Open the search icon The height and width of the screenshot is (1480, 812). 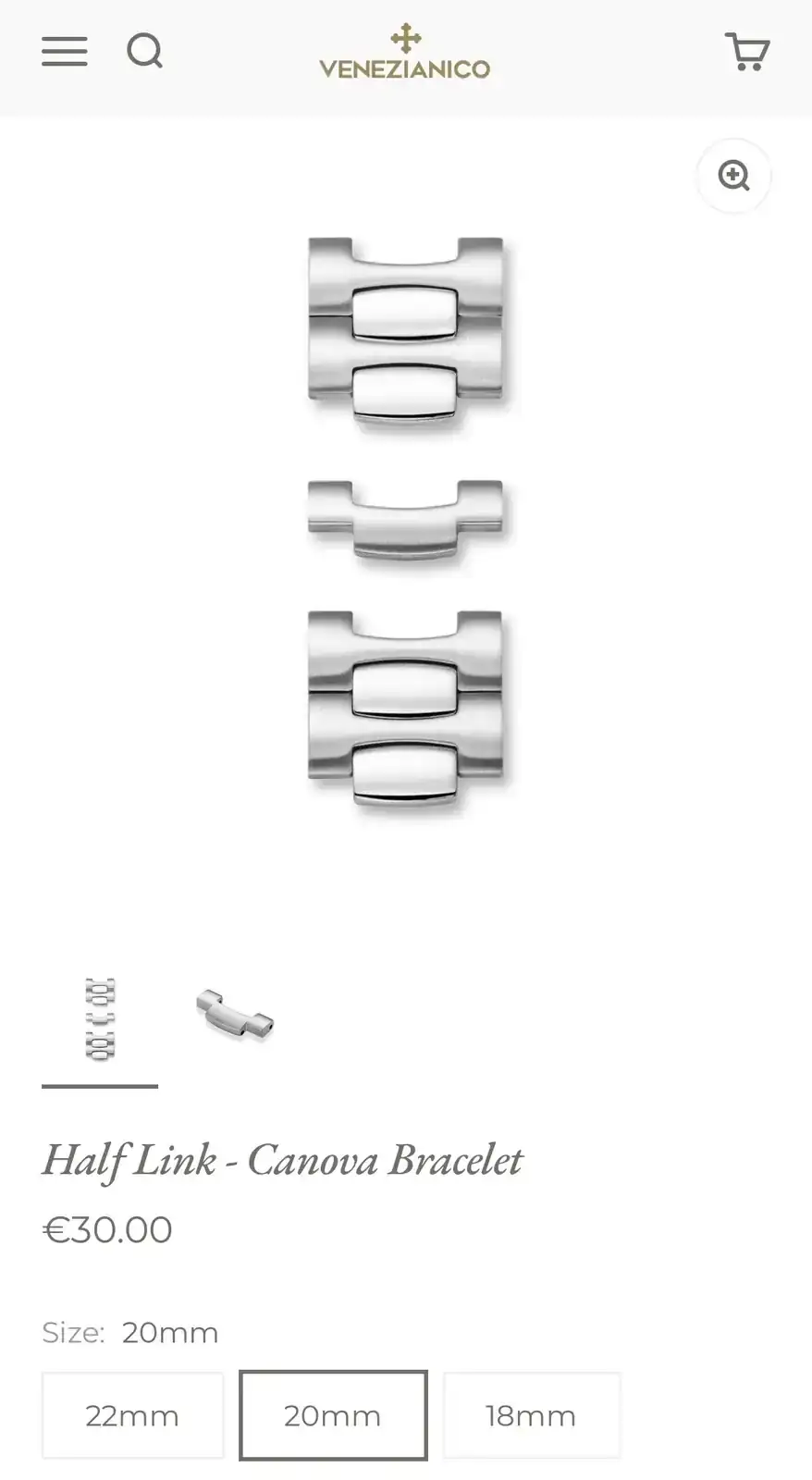(145, 51)
